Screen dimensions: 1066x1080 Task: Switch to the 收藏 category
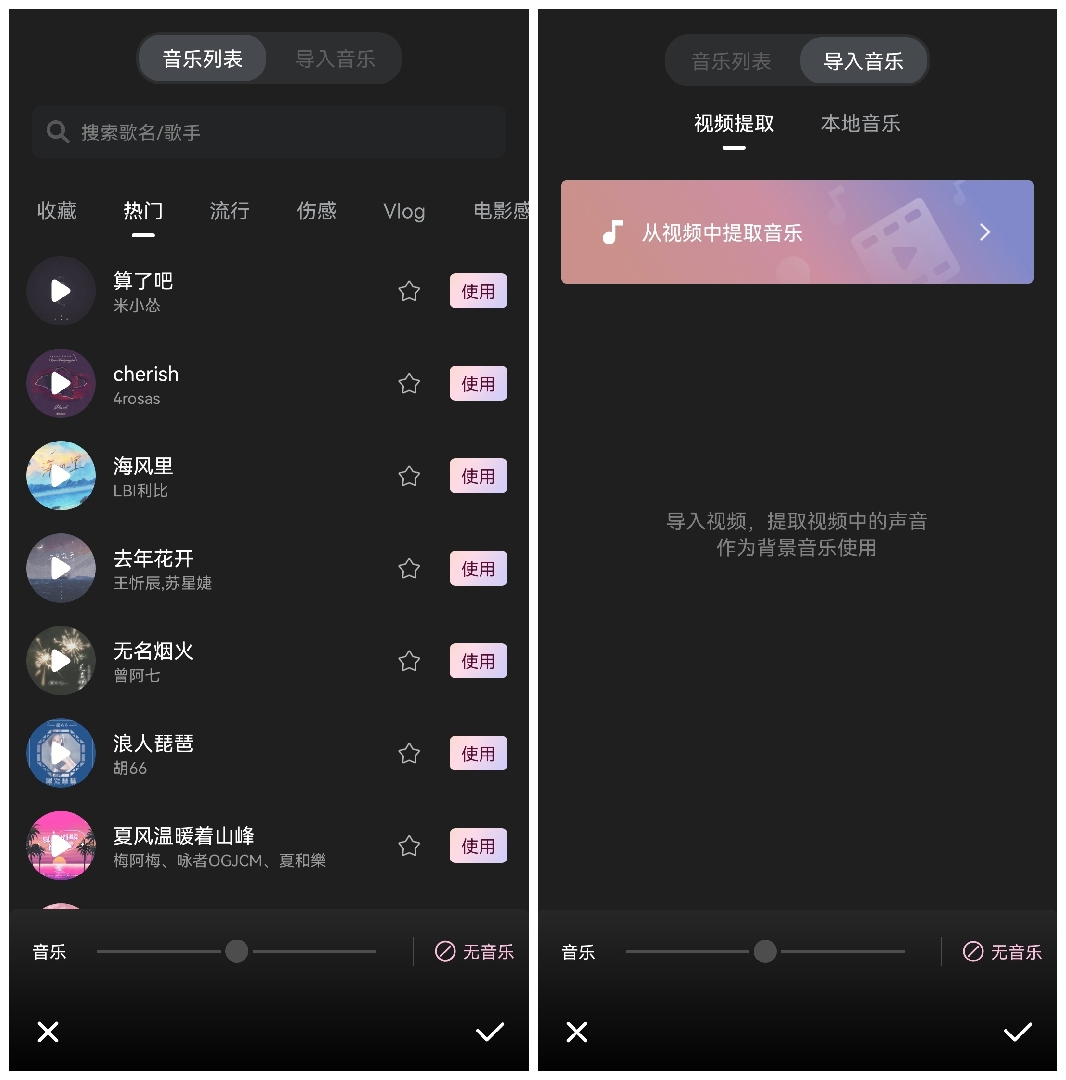[x=57, y=211]
